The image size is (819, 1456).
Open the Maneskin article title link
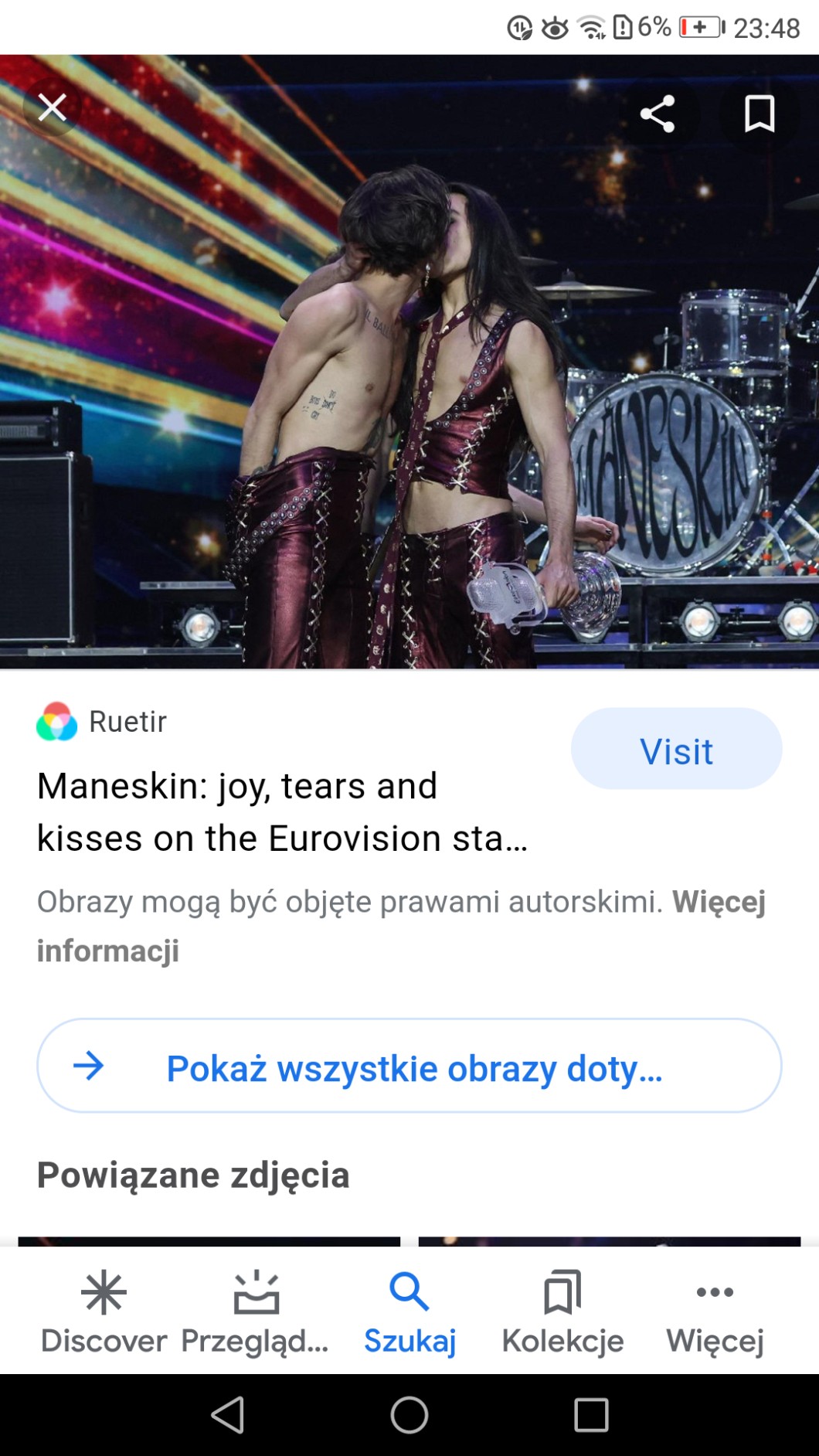click(282, 811)
